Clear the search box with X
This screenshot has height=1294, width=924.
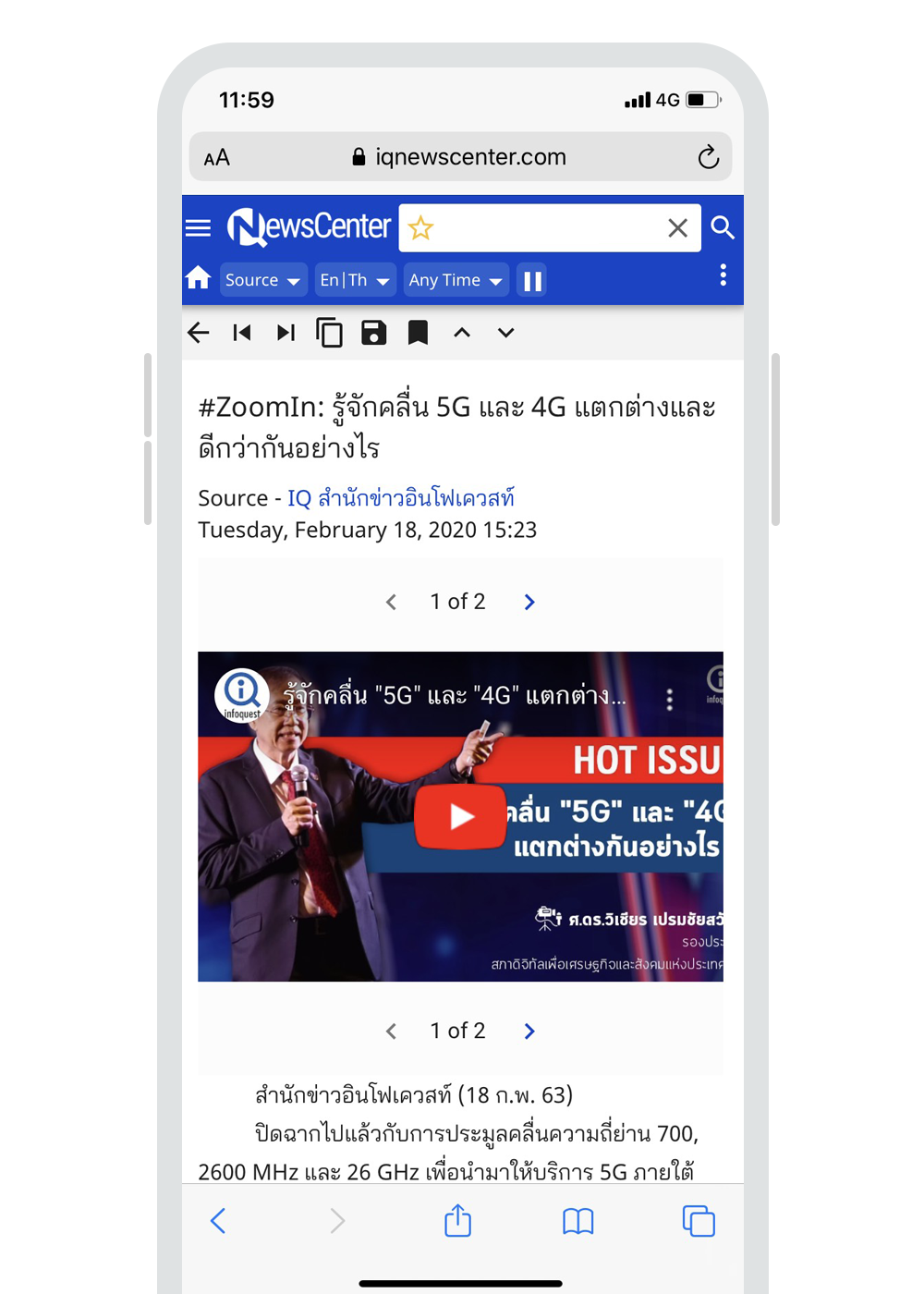tap(677, 227)
